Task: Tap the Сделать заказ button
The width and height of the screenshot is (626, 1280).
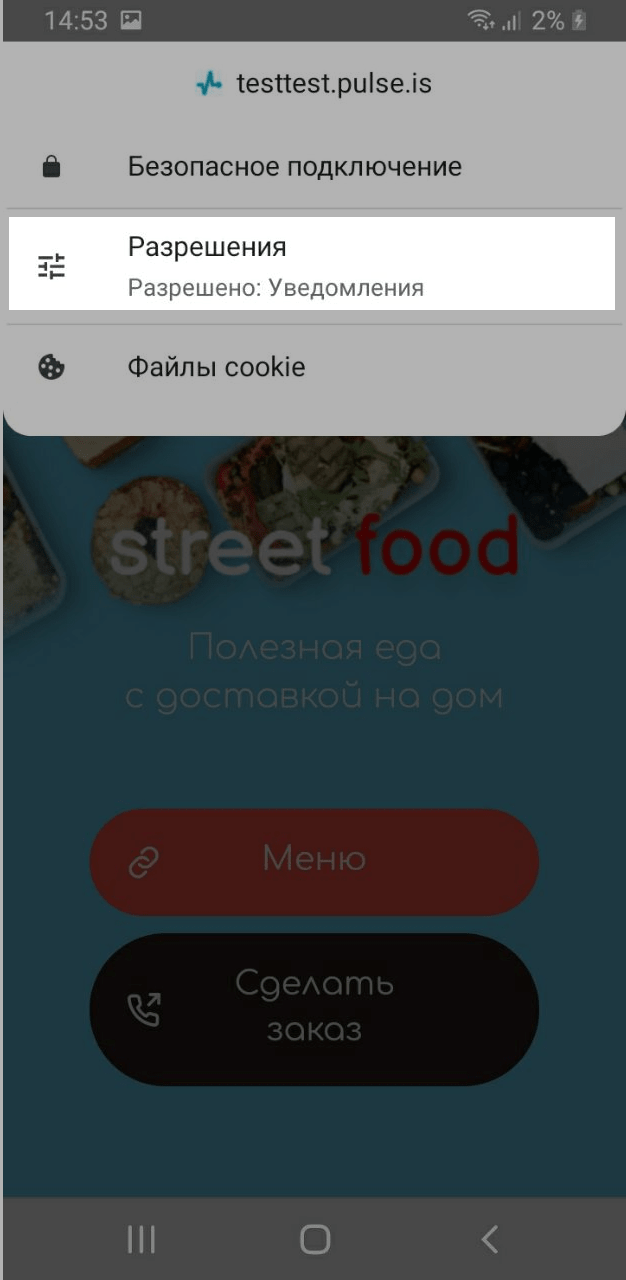Action: point(314,1008)
